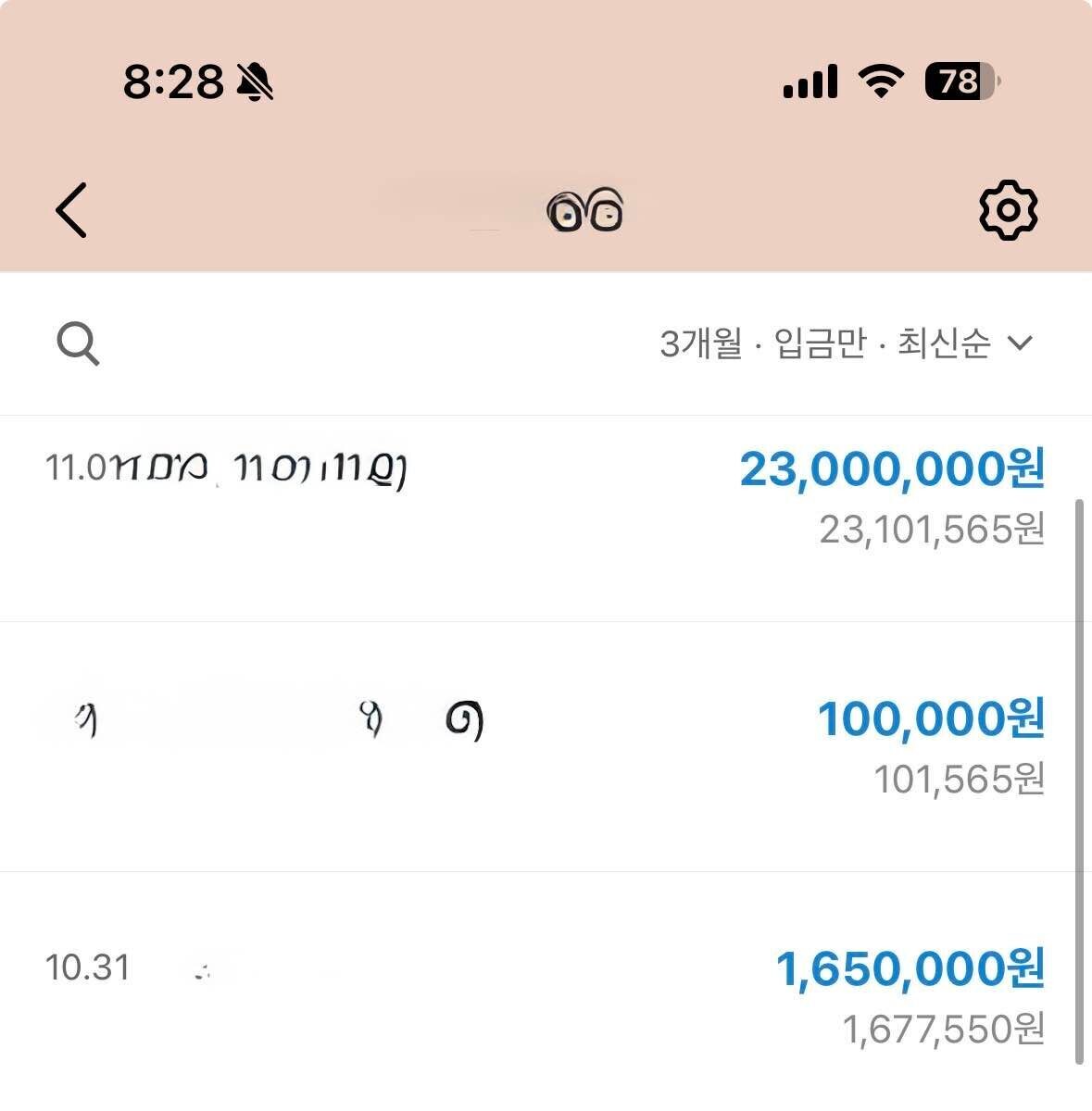
Task: Click the 11.01 transaction date label
Action: point(85,468)
